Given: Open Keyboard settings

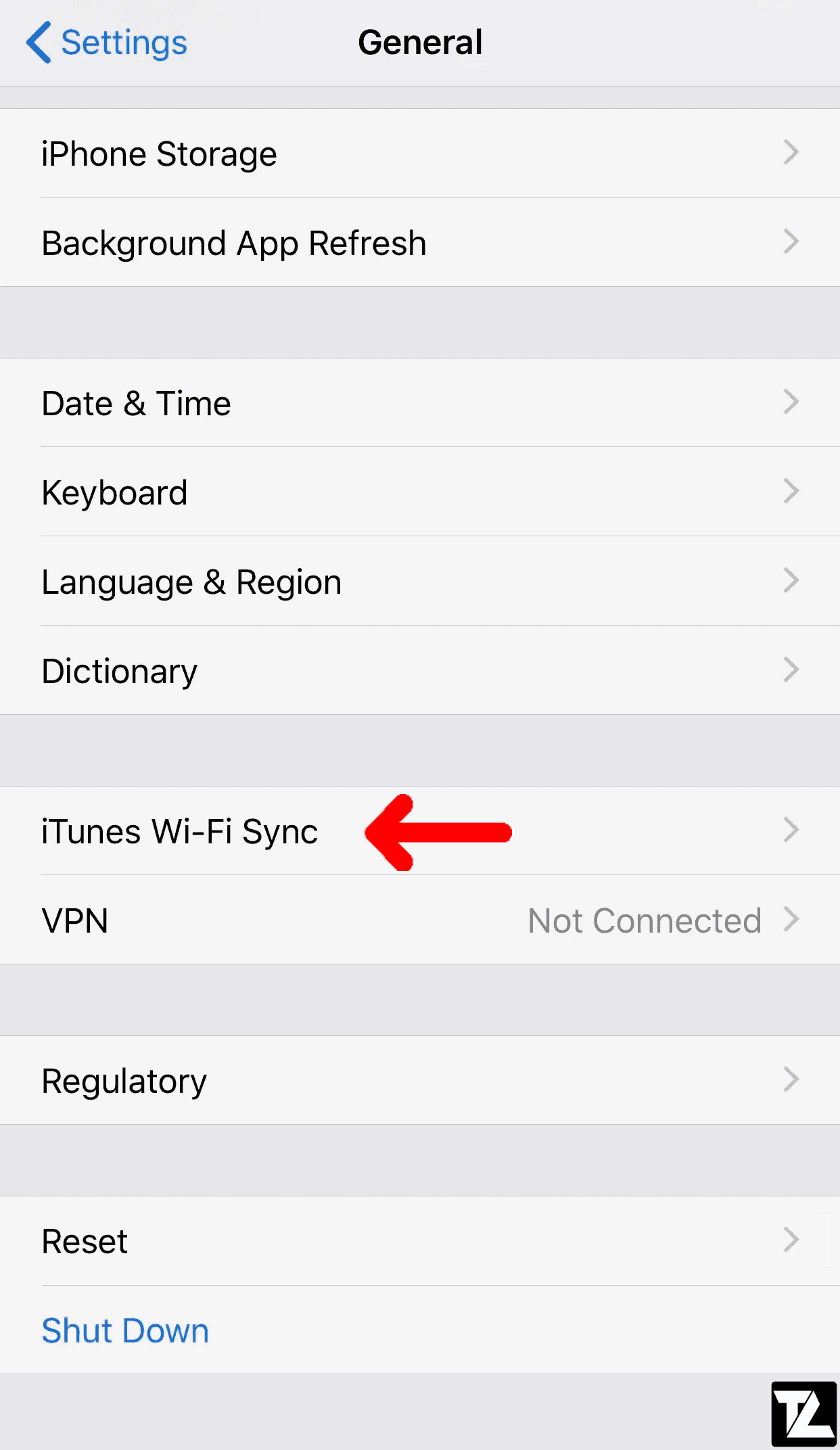Looking at the screenshot, I should [420, 492].
